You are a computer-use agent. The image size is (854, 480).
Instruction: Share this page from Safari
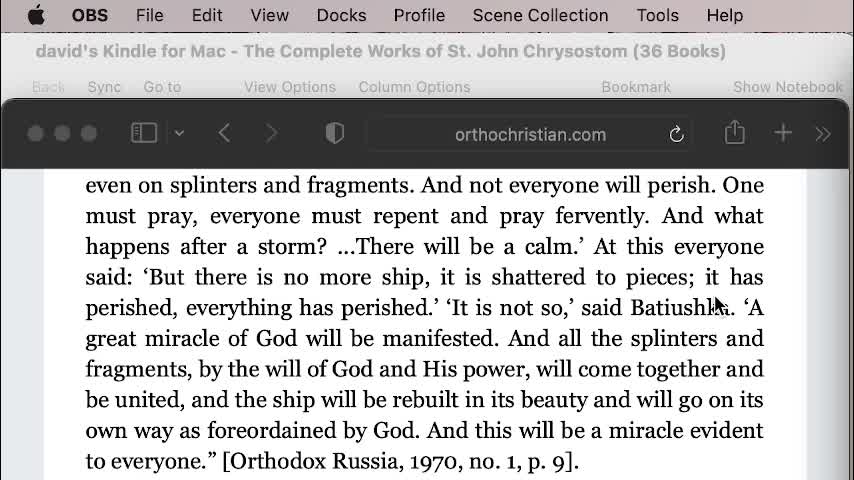click(735, 133)
